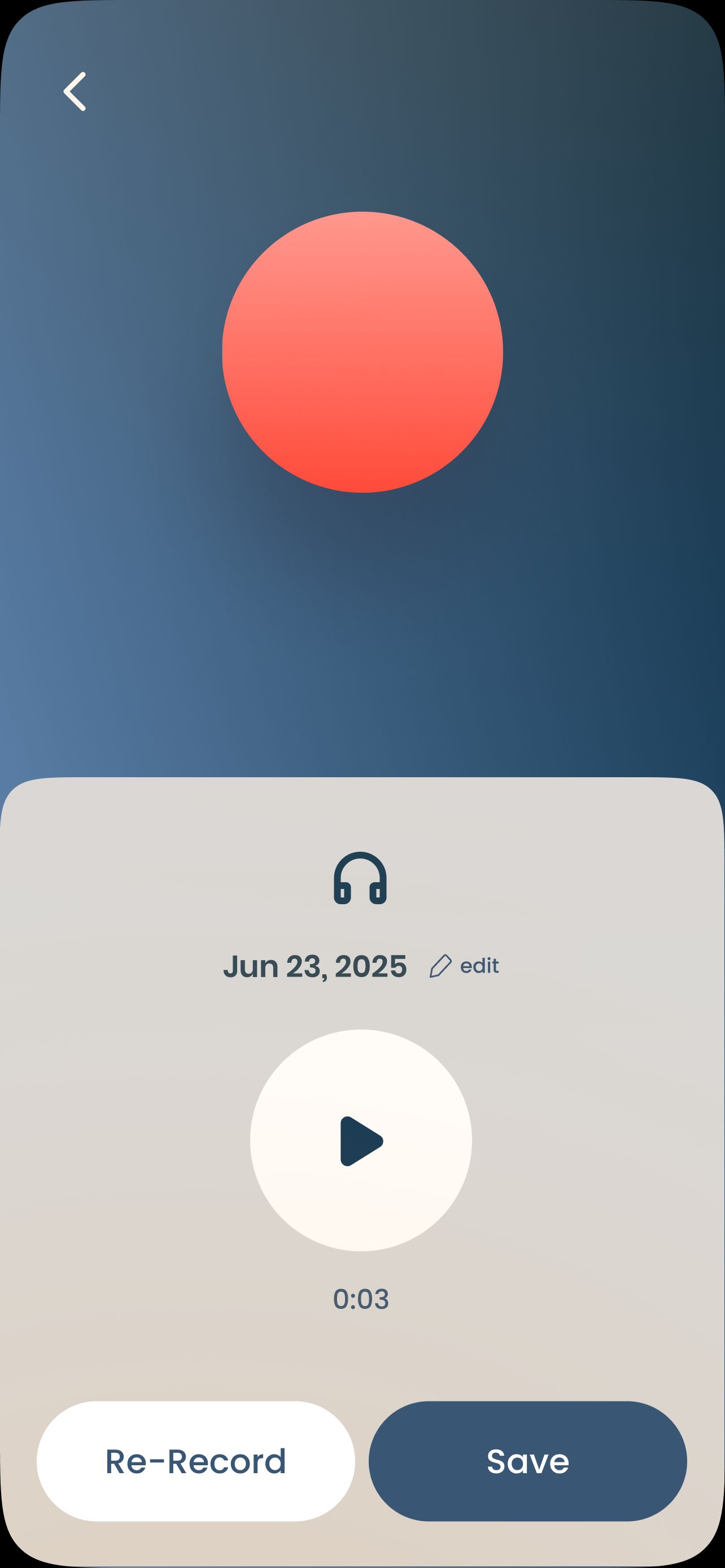Save the recording
Viewport: 725px width, 1568px height.
point(528,1461)
